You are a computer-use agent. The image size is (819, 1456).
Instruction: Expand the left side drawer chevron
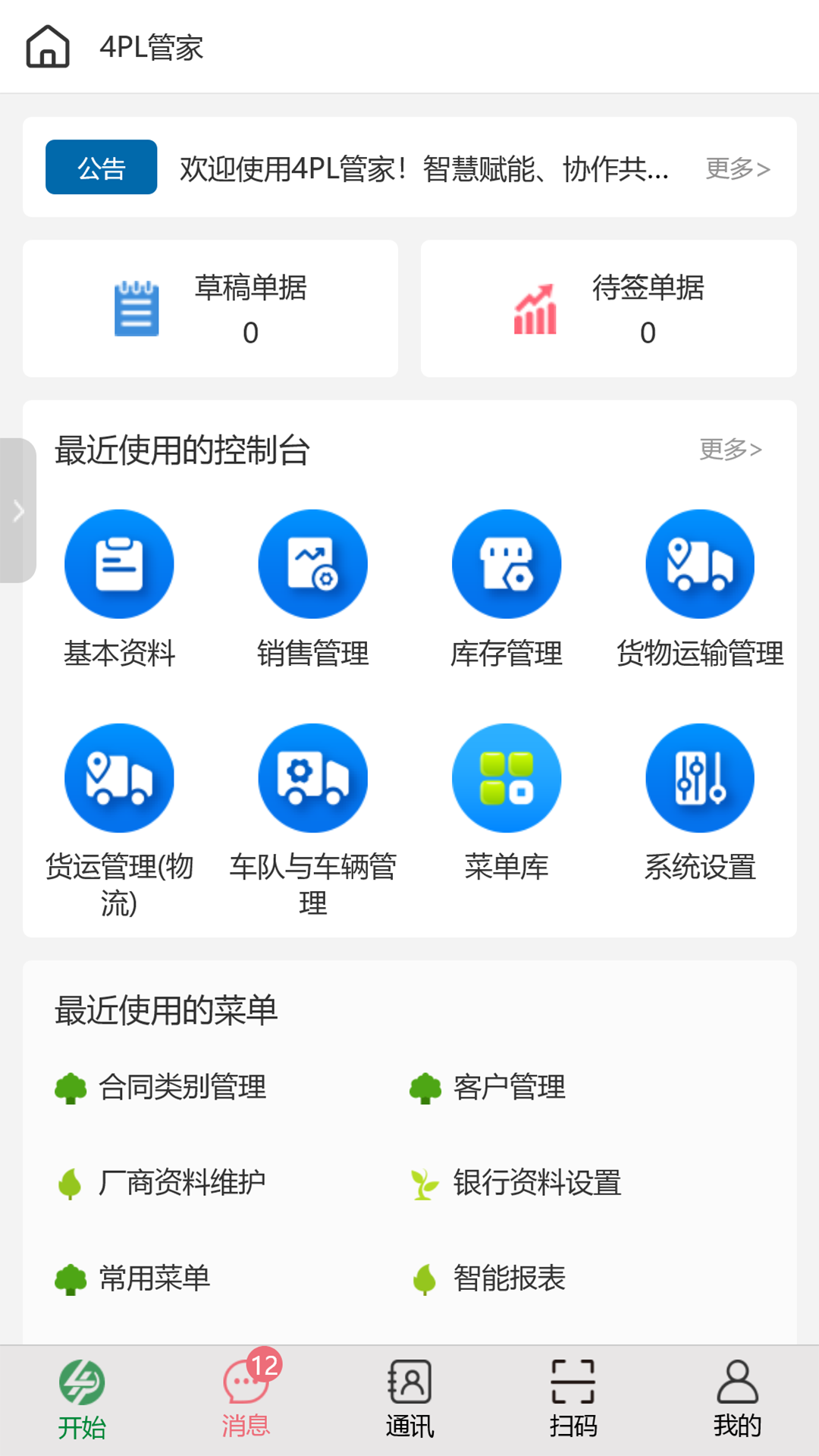pyautogui.click(x=18, y=510)
